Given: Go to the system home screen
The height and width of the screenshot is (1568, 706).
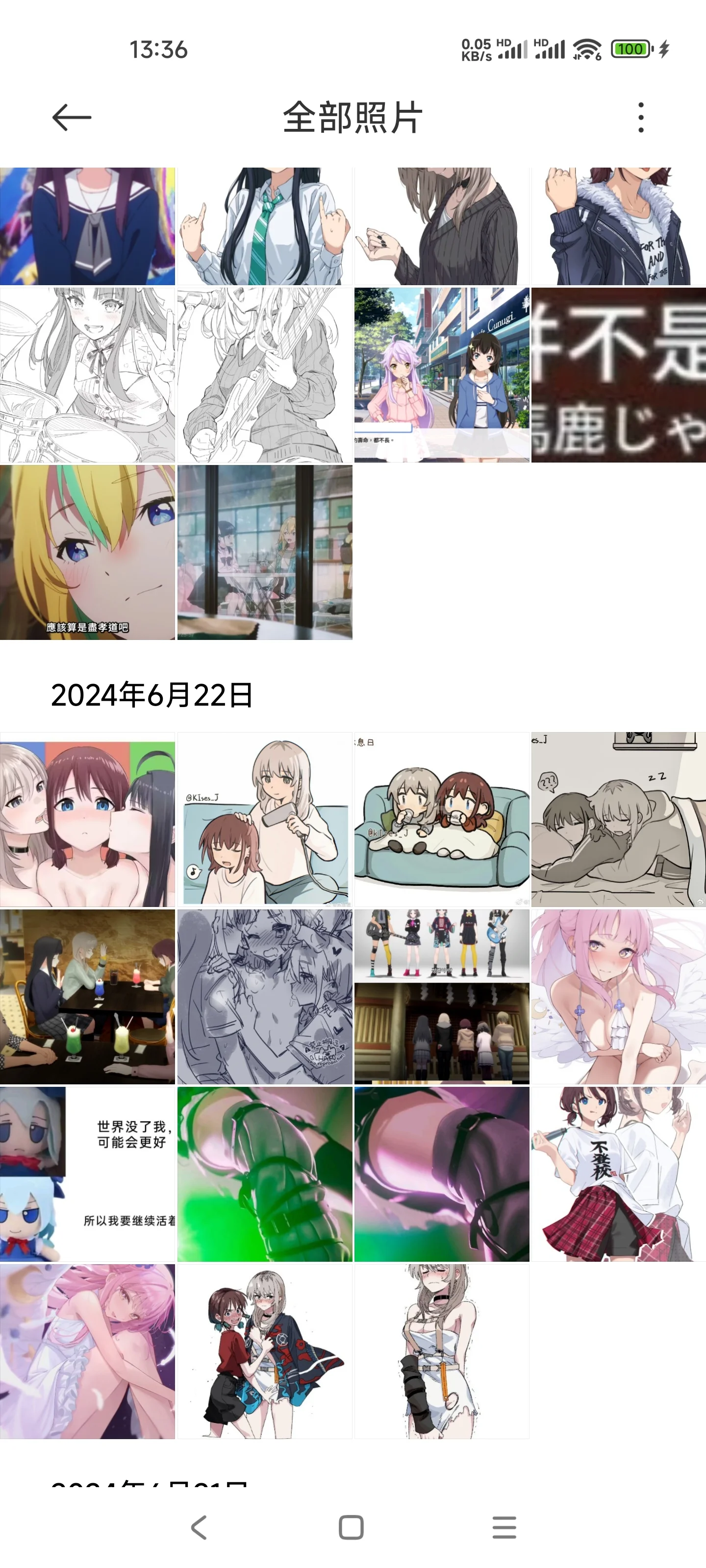Looking at the screenshot, I should [x=351, y=1527].
